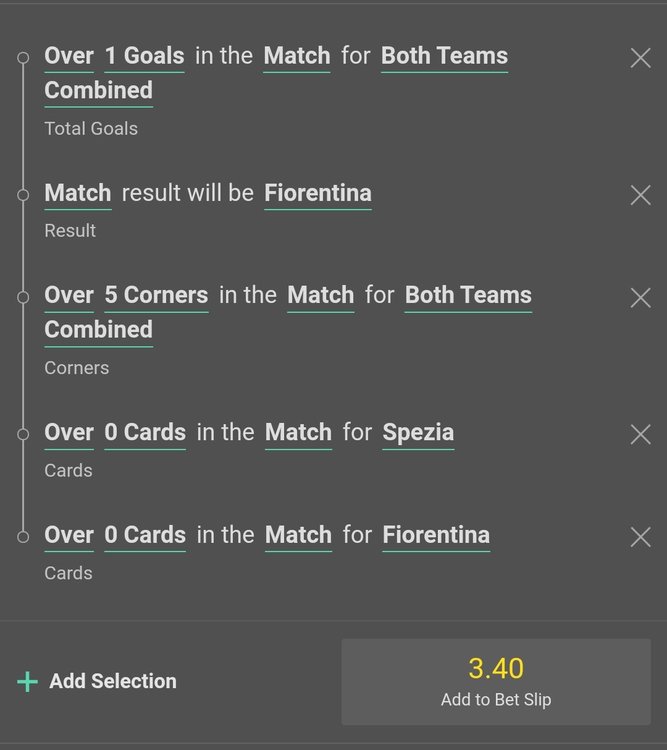Remove the Result selection for Fiorentina
The width and height of the screenshot is (667, 750).
[x=640, y=195]
